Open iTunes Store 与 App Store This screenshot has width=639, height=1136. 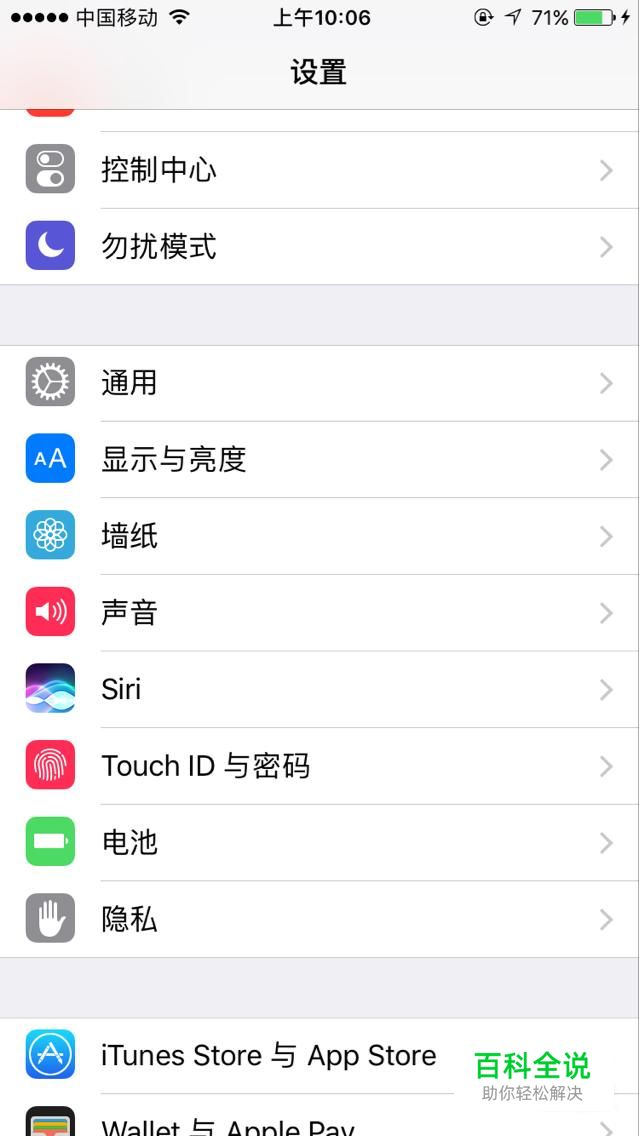tap(268, 1056)
